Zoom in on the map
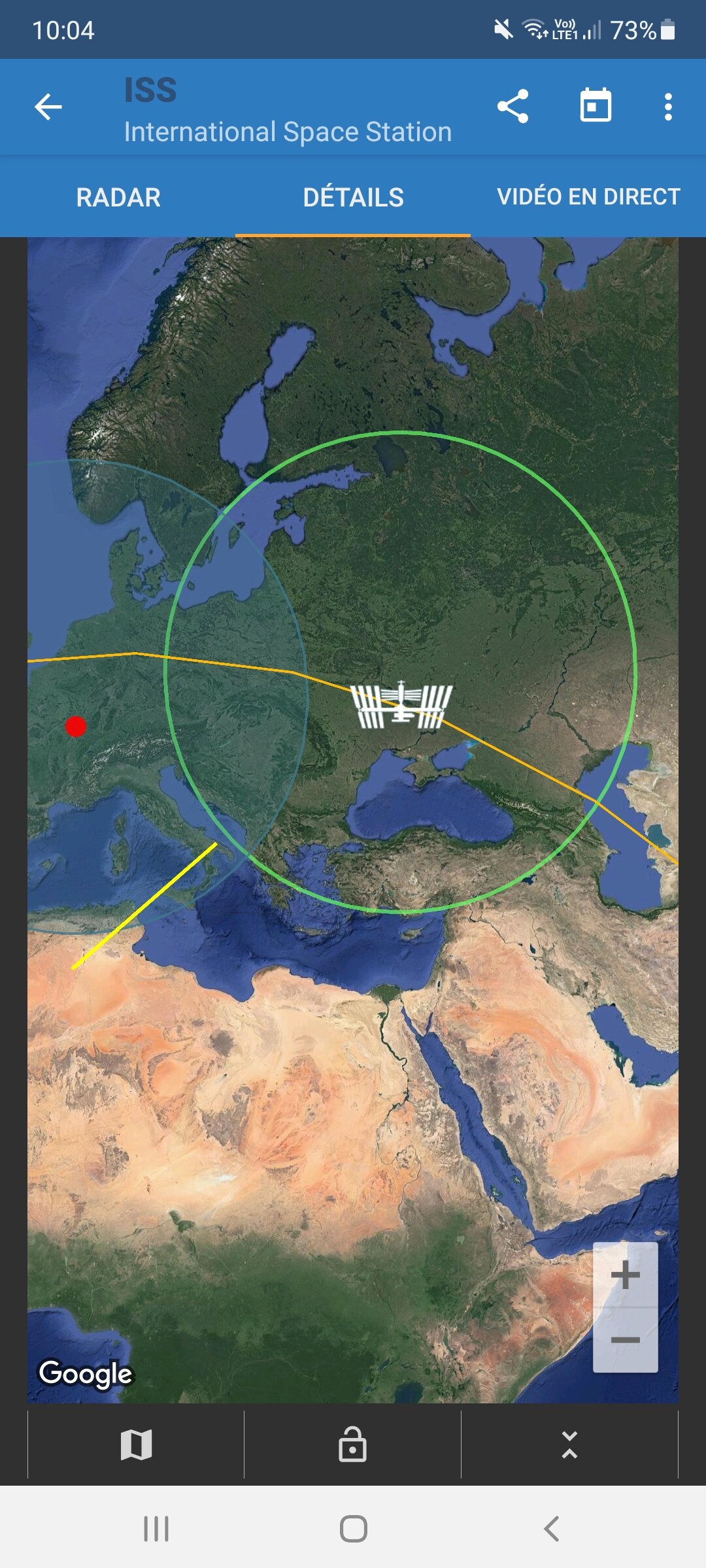Image resolution: width=706 pixels, height=1568 pixels. [625, 1275]
